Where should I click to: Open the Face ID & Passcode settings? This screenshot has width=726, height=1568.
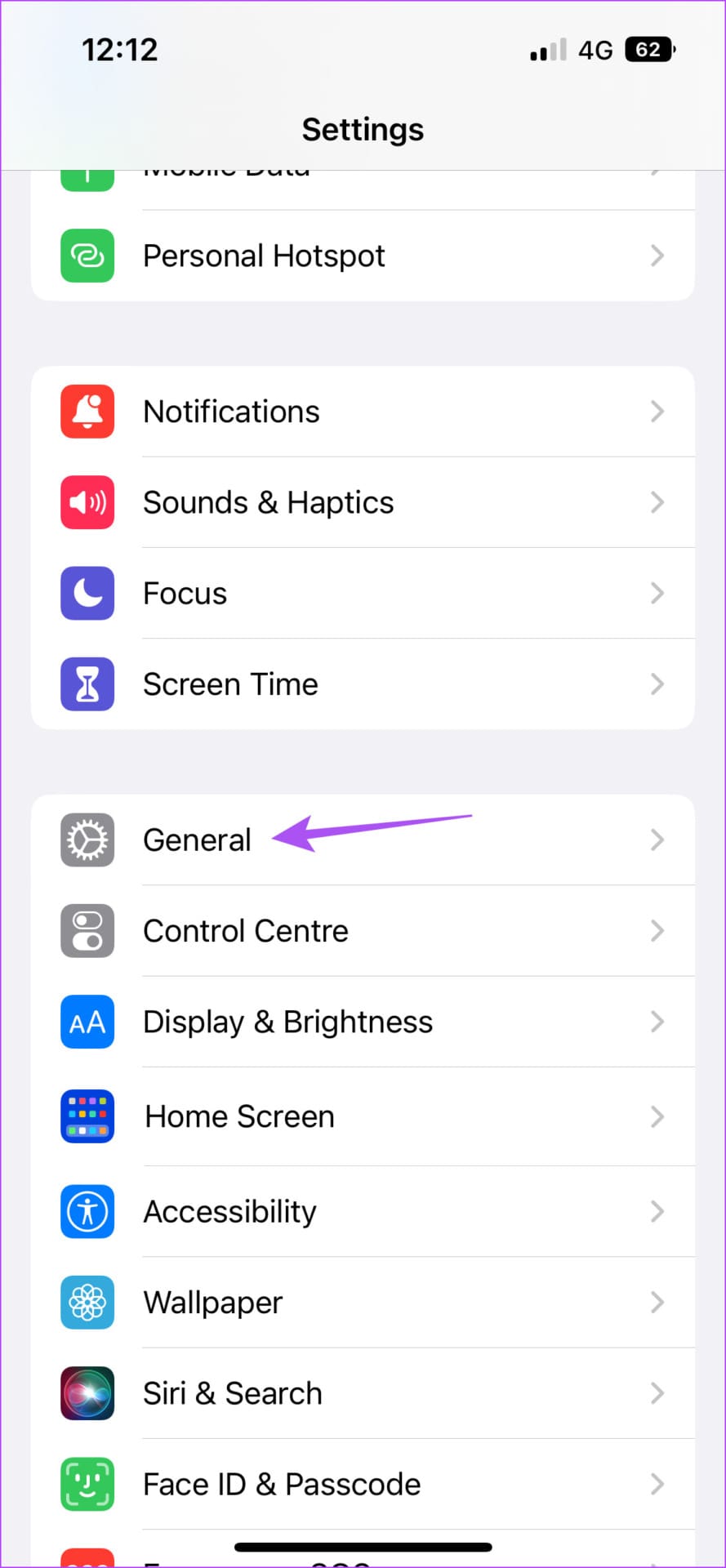coord(657,1484)
